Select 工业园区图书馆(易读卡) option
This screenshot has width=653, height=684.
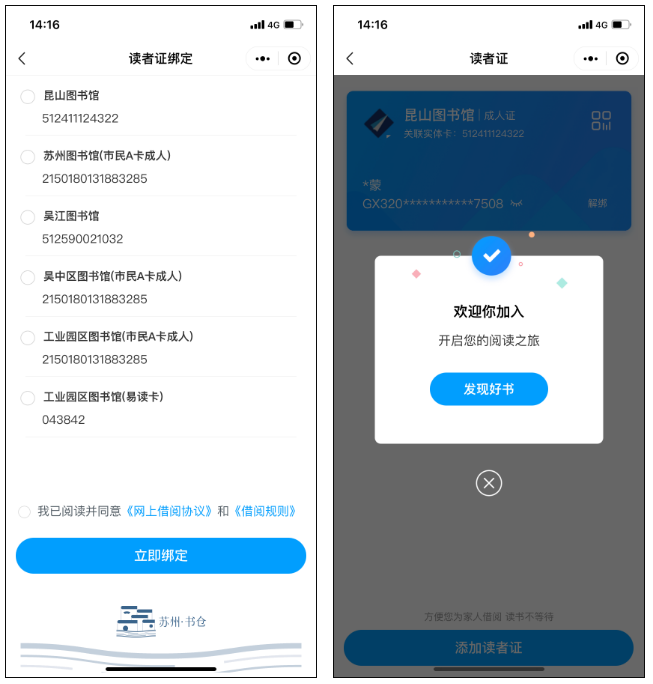(27, 398)
